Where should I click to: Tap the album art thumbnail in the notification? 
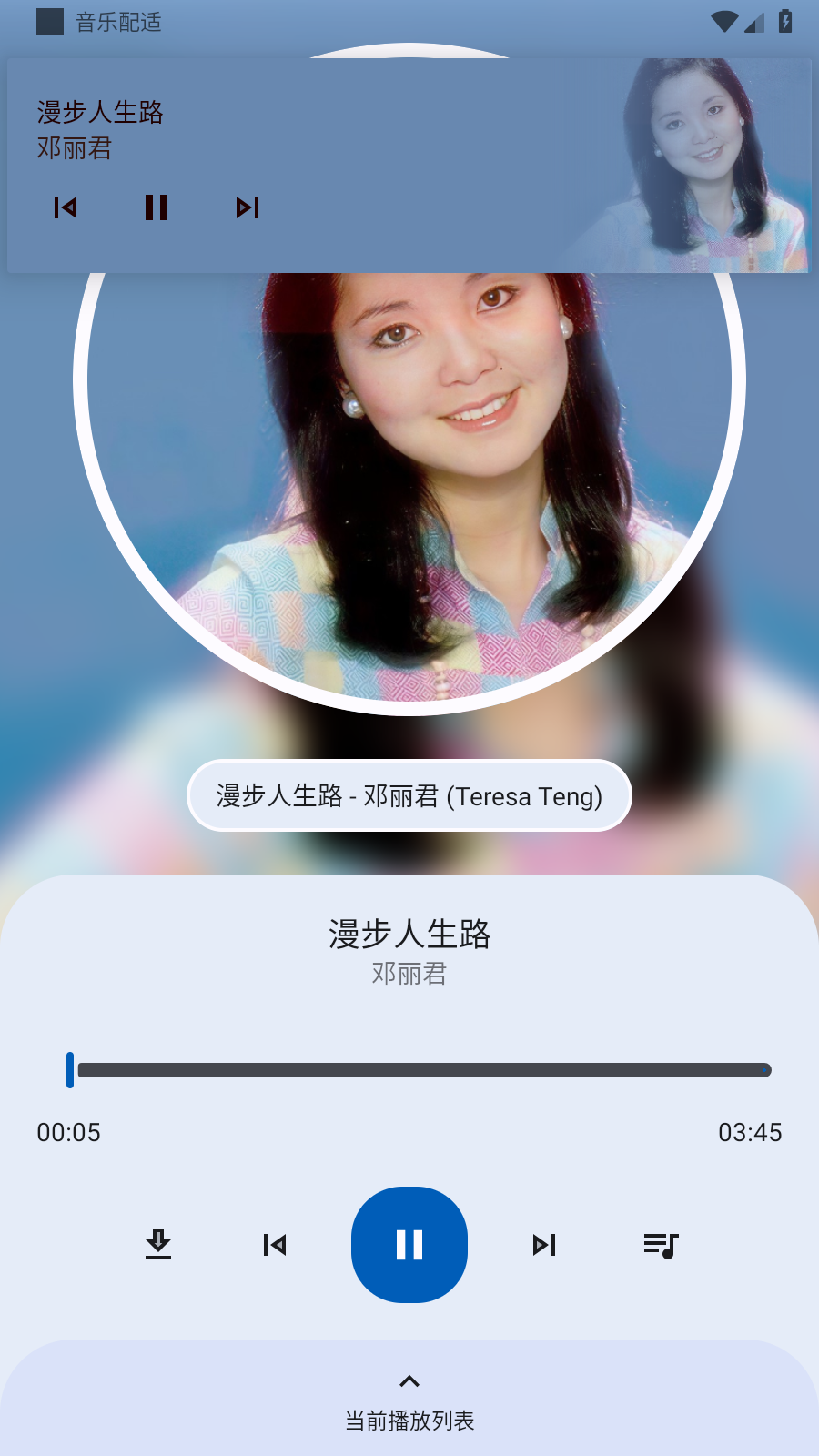coord(713,164)
